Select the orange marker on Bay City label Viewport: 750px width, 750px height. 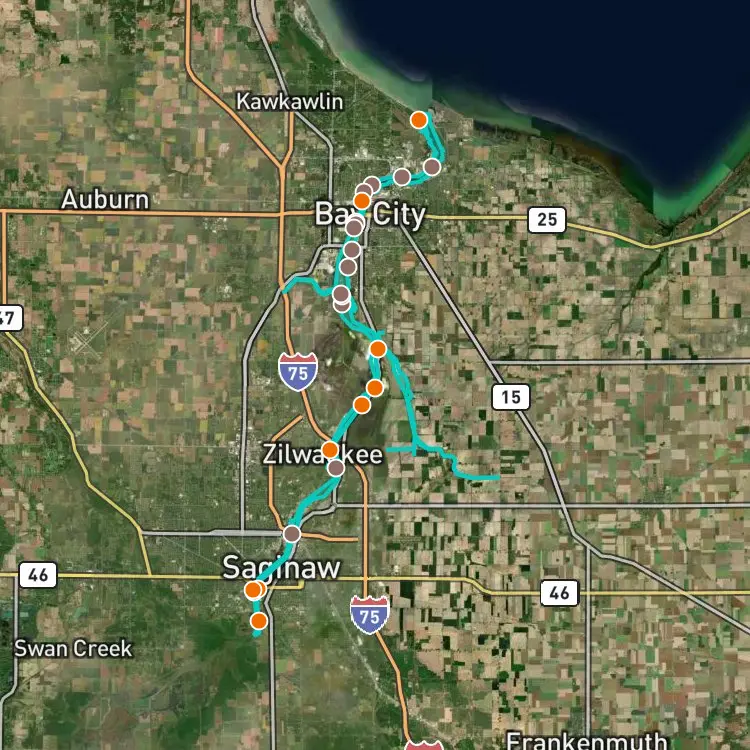(362, 201)
